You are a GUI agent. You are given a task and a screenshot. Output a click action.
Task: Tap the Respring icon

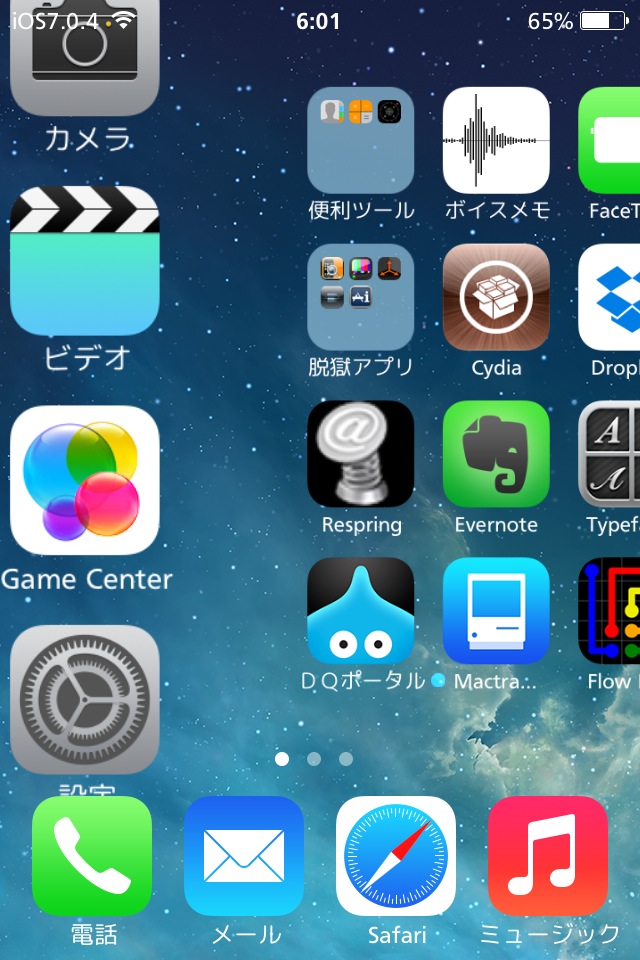pyautogui.click(x=360, y=453)
